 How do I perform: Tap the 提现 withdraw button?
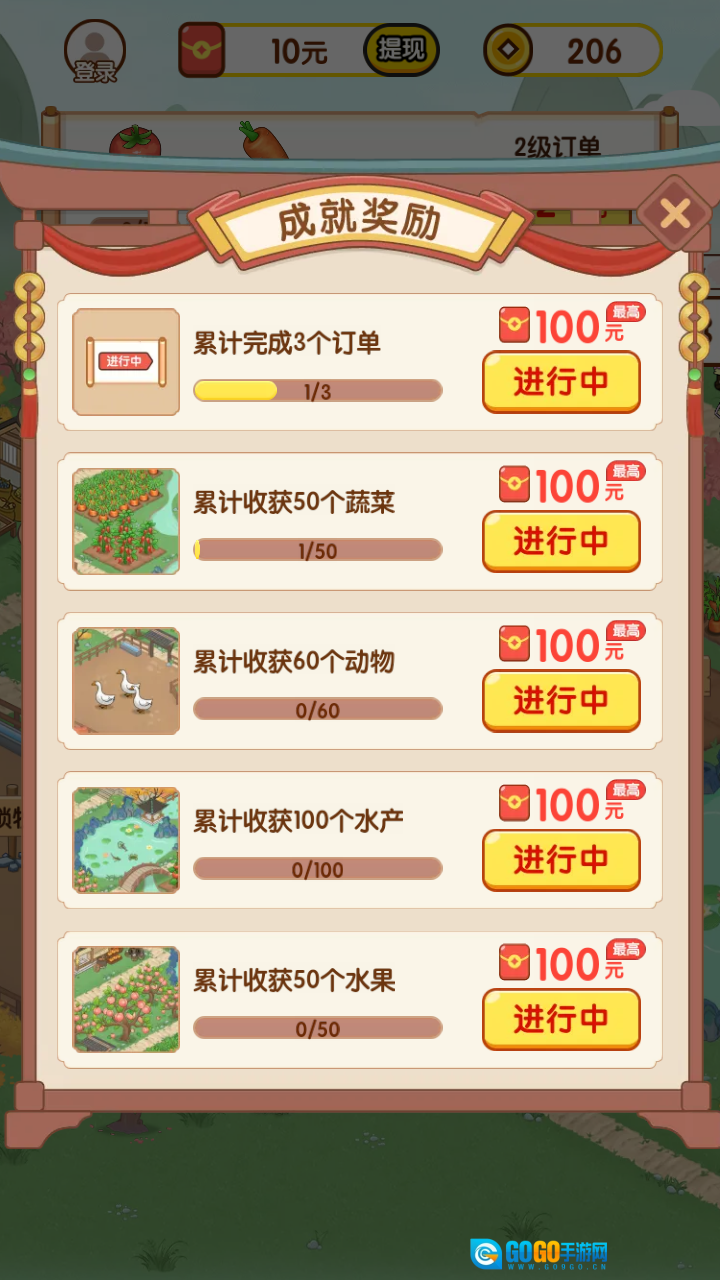pos(401,50)
